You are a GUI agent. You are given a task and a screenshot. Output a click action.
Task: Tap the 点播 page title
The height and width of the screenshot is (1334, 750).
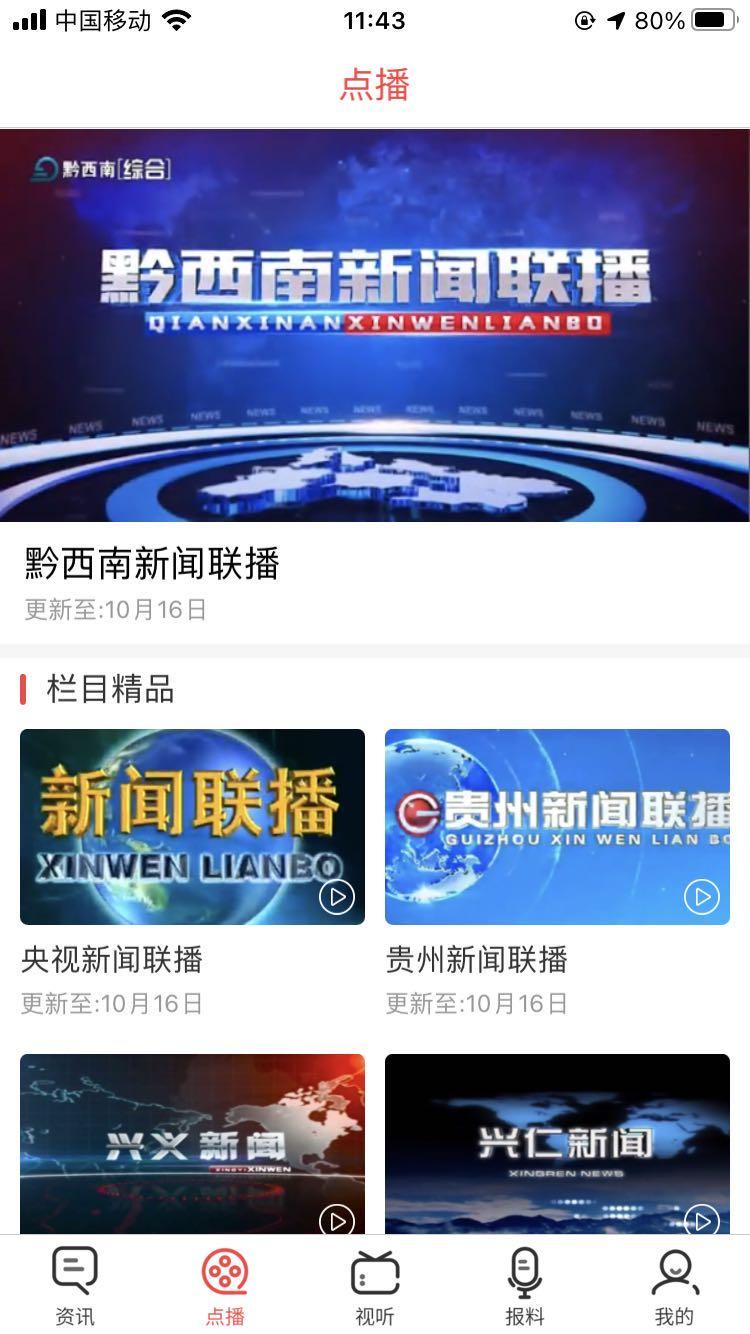click(x=375, y=88)
